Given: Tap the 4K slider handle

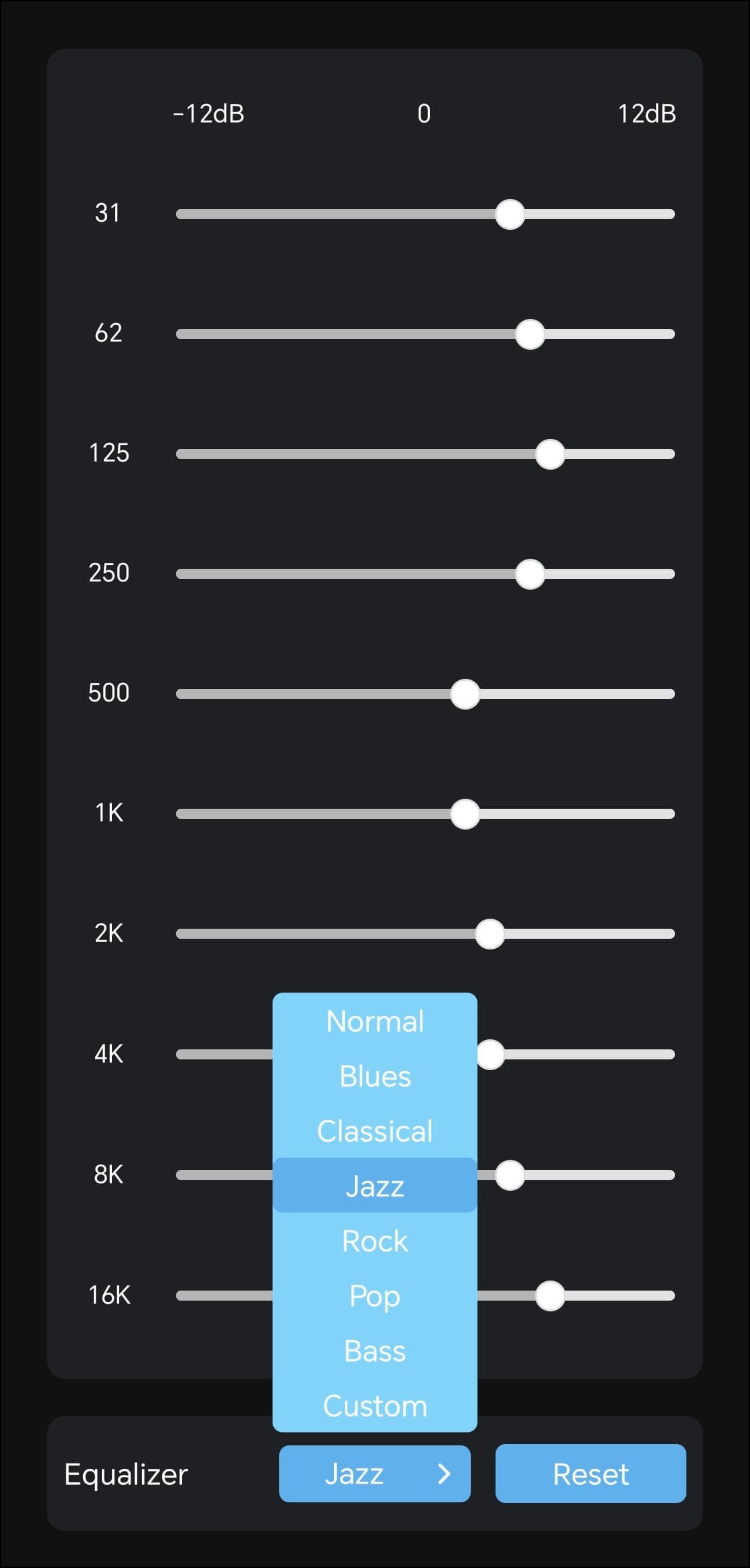Looking at the screenshot, I should pyautogui.click(x=492, y=1055).
